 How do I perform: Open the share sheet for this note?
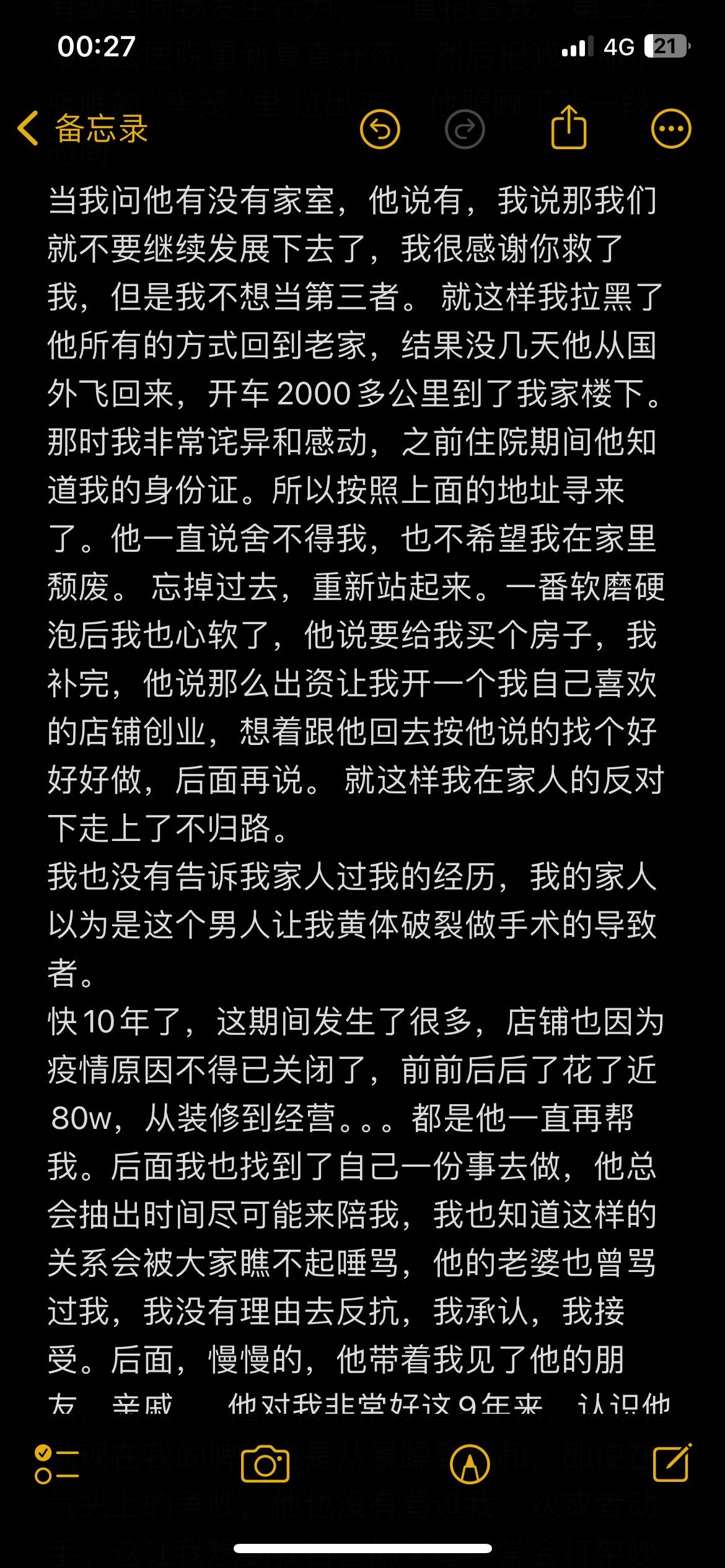click(568, 128)
